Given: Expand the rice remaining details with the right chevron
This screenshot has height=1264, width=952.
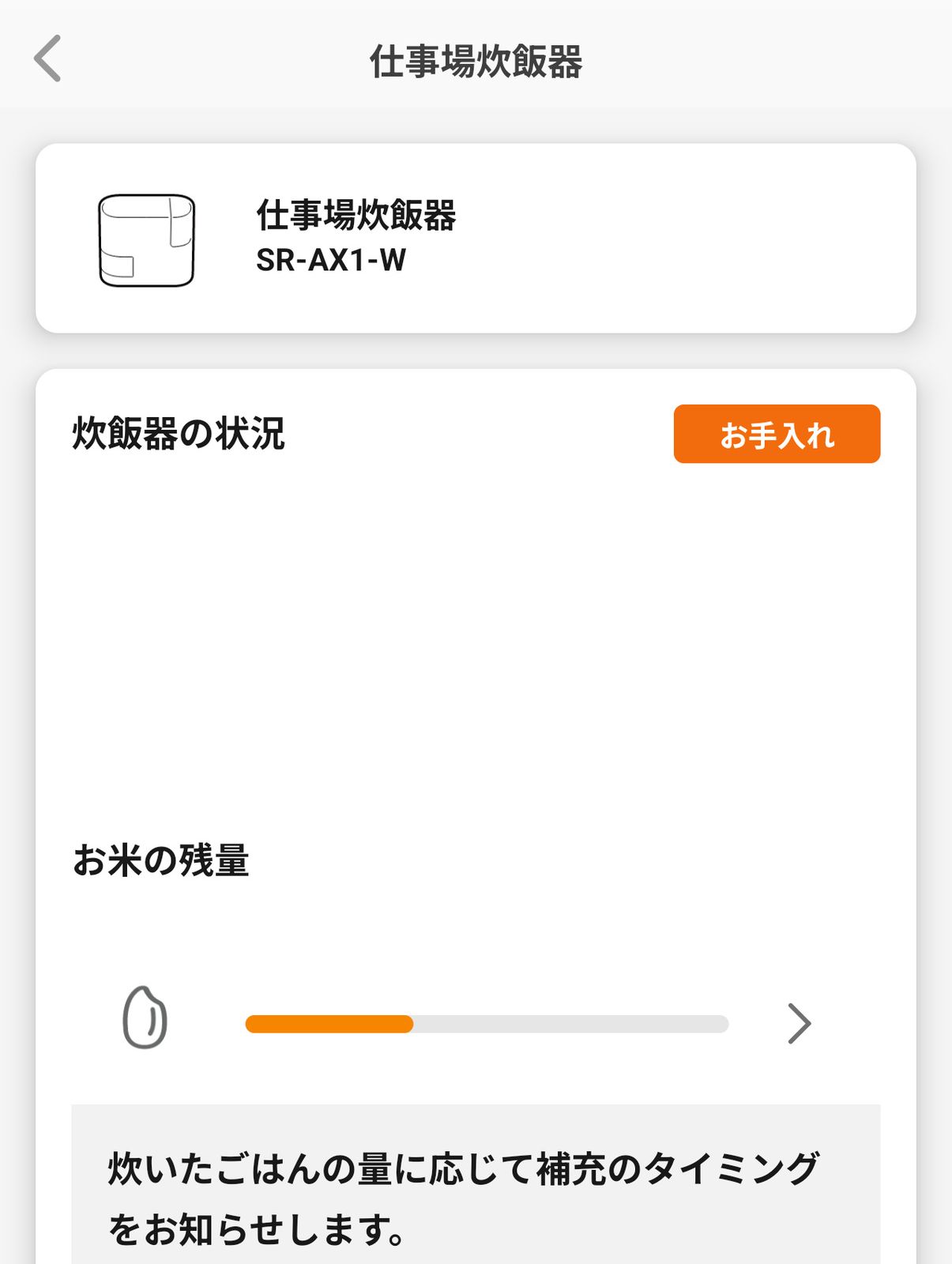Looking at the screenshot, I should 800,1025.
